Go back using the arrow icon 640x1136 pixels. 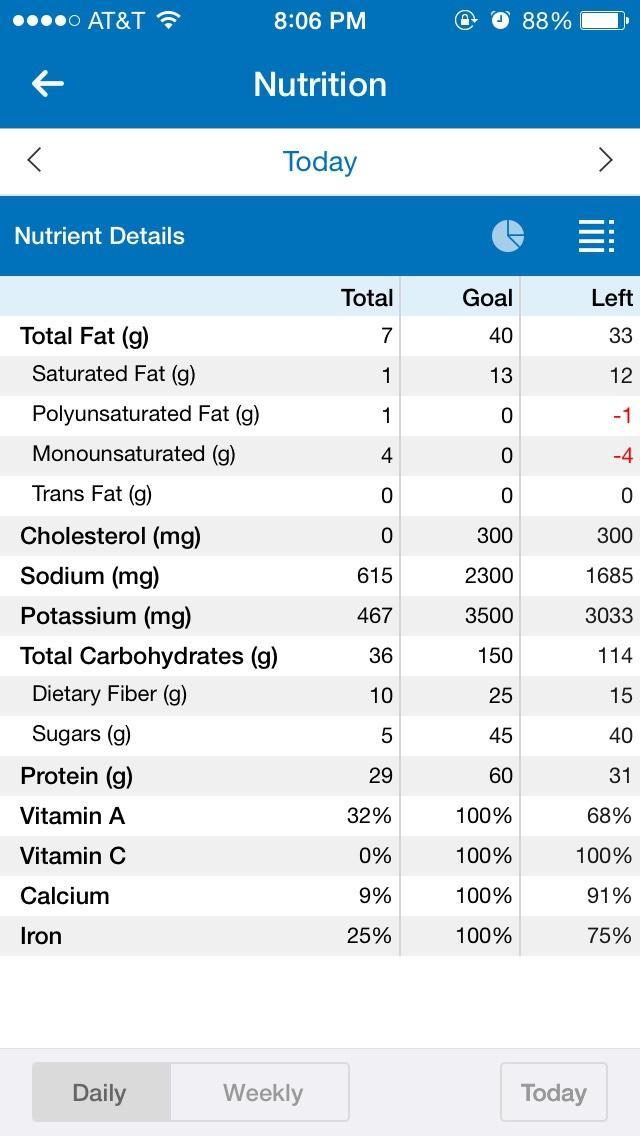point(48,84)
